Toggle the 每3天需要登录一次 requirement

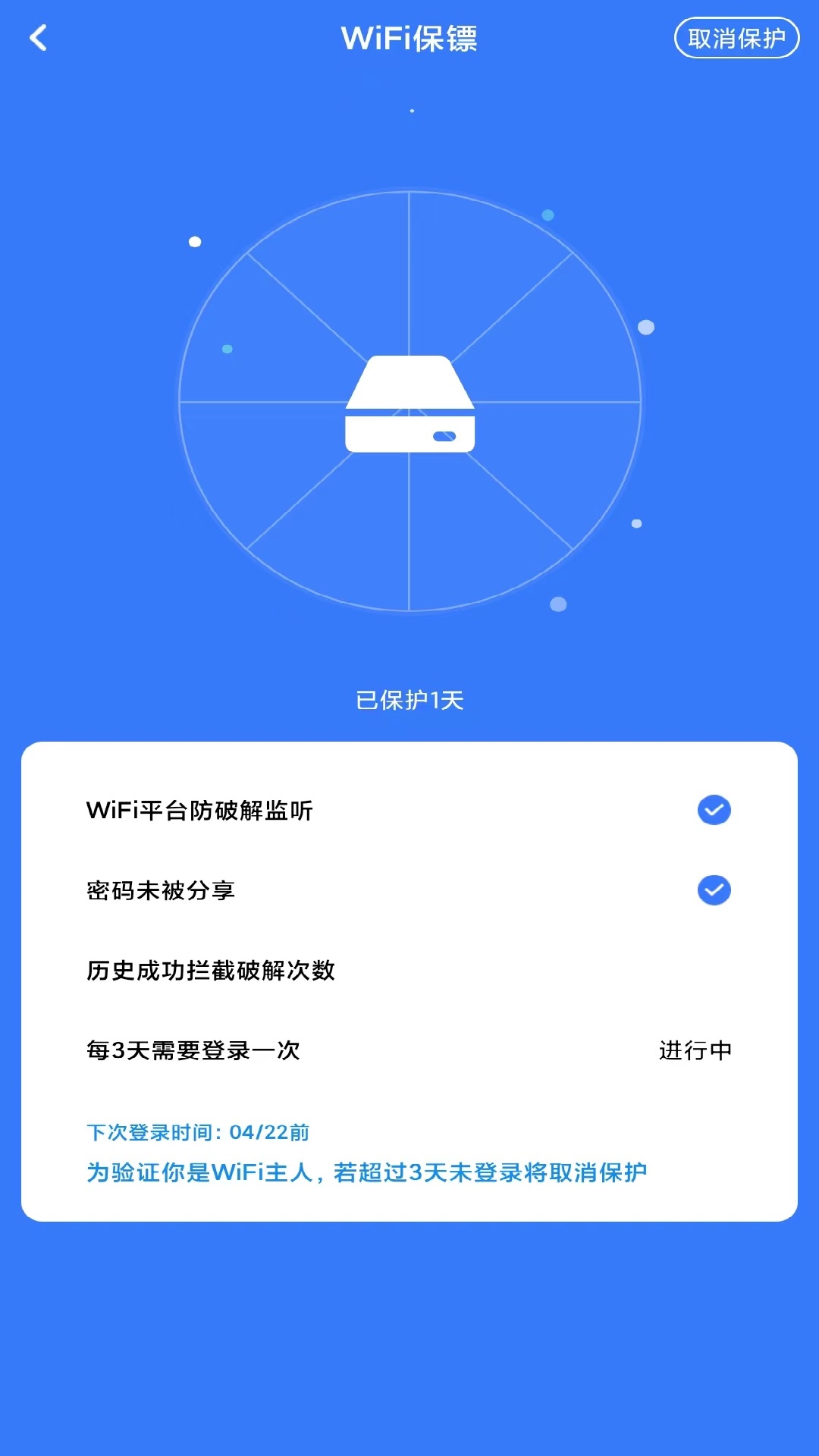pyautogui.click(x=409, y=1050)
